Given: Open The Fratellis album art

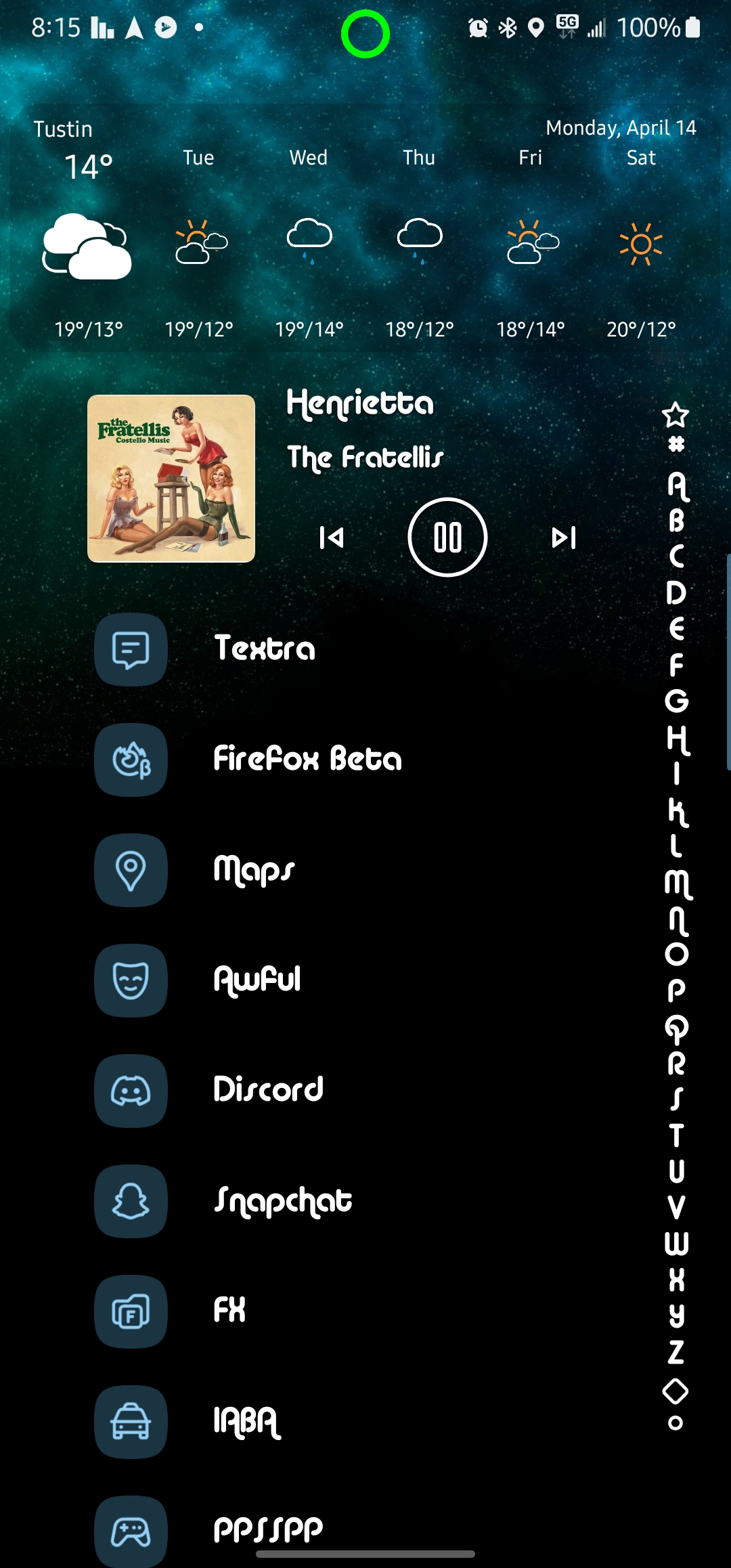Looking at the screenshot, I should pos(171,479).
